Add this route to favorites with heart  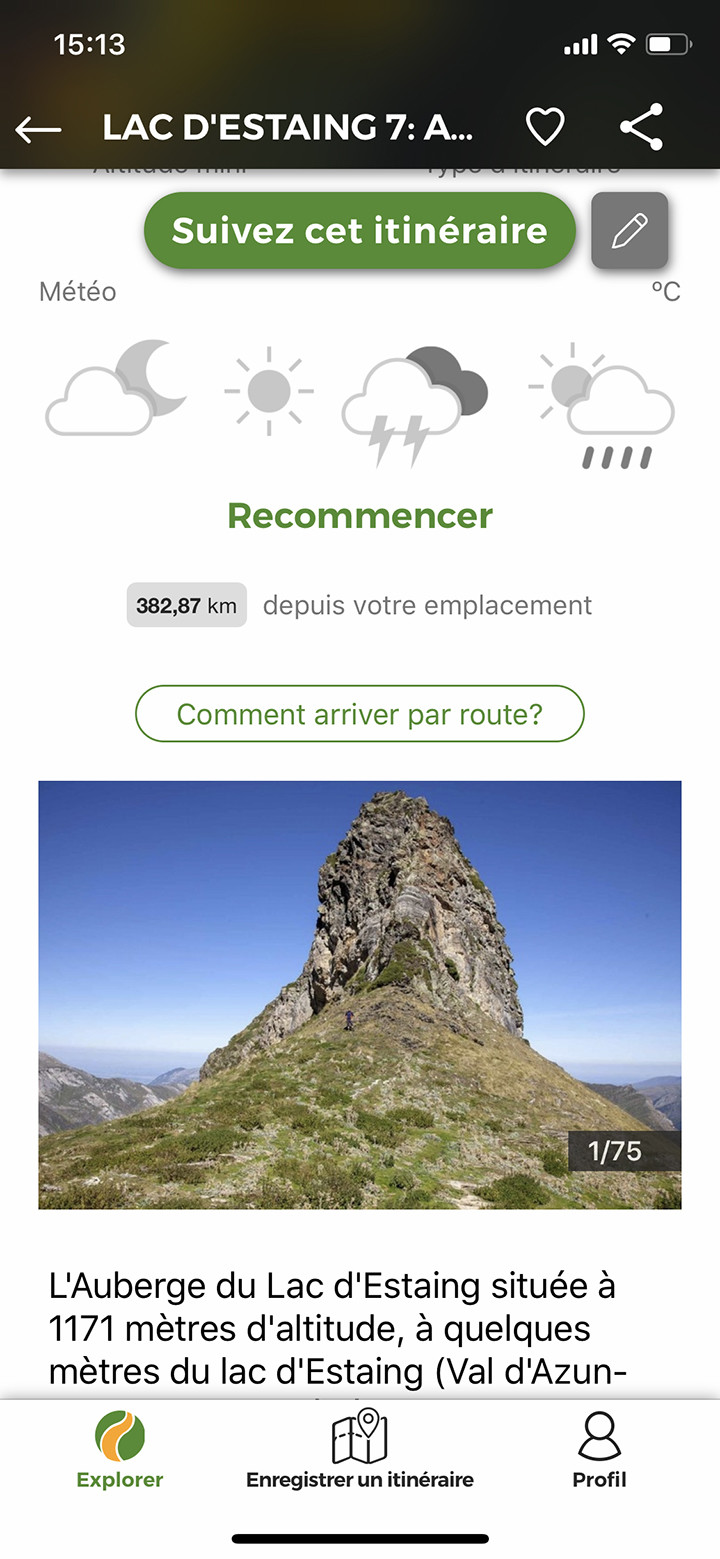click(x=545, y=127)
